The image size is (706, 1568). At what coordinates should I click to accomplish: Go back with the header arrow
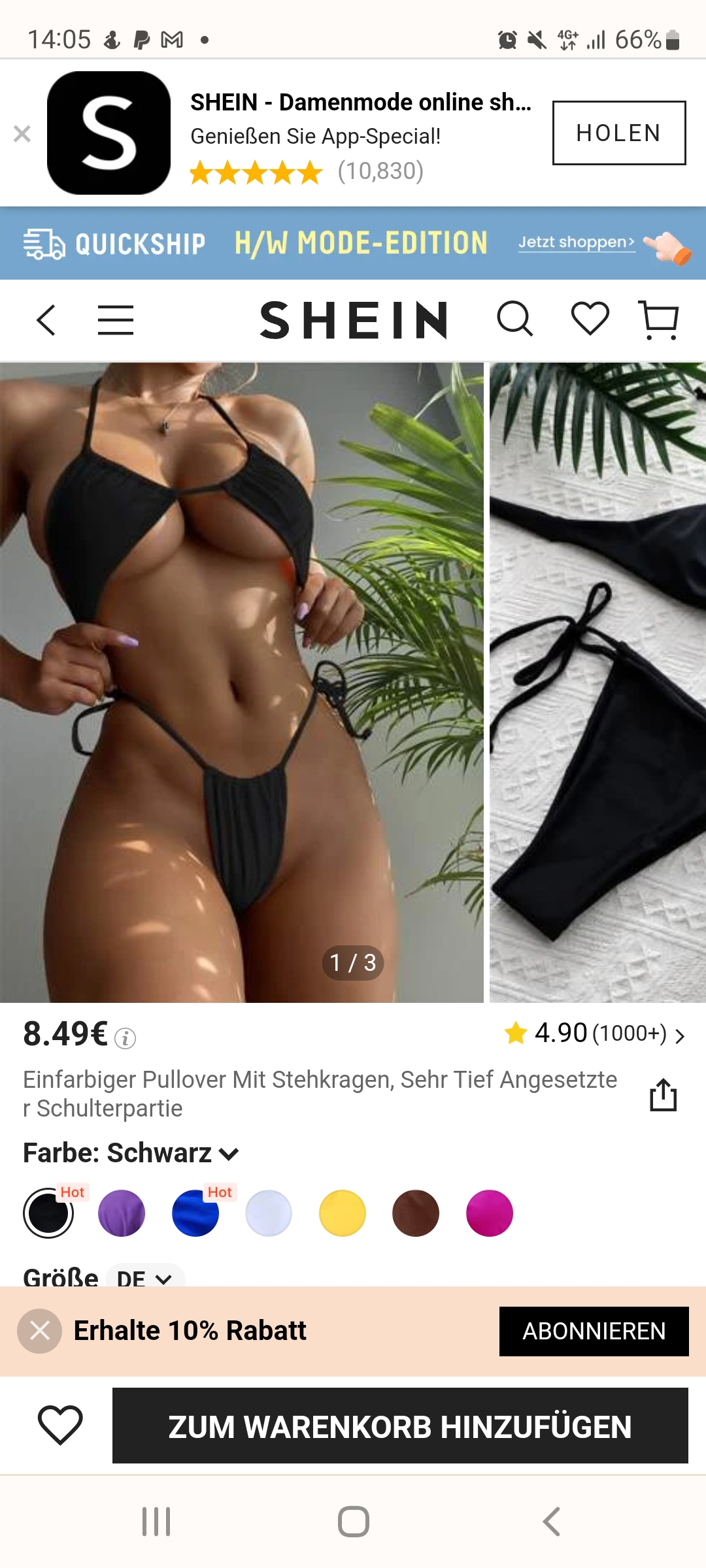[46, 320]
